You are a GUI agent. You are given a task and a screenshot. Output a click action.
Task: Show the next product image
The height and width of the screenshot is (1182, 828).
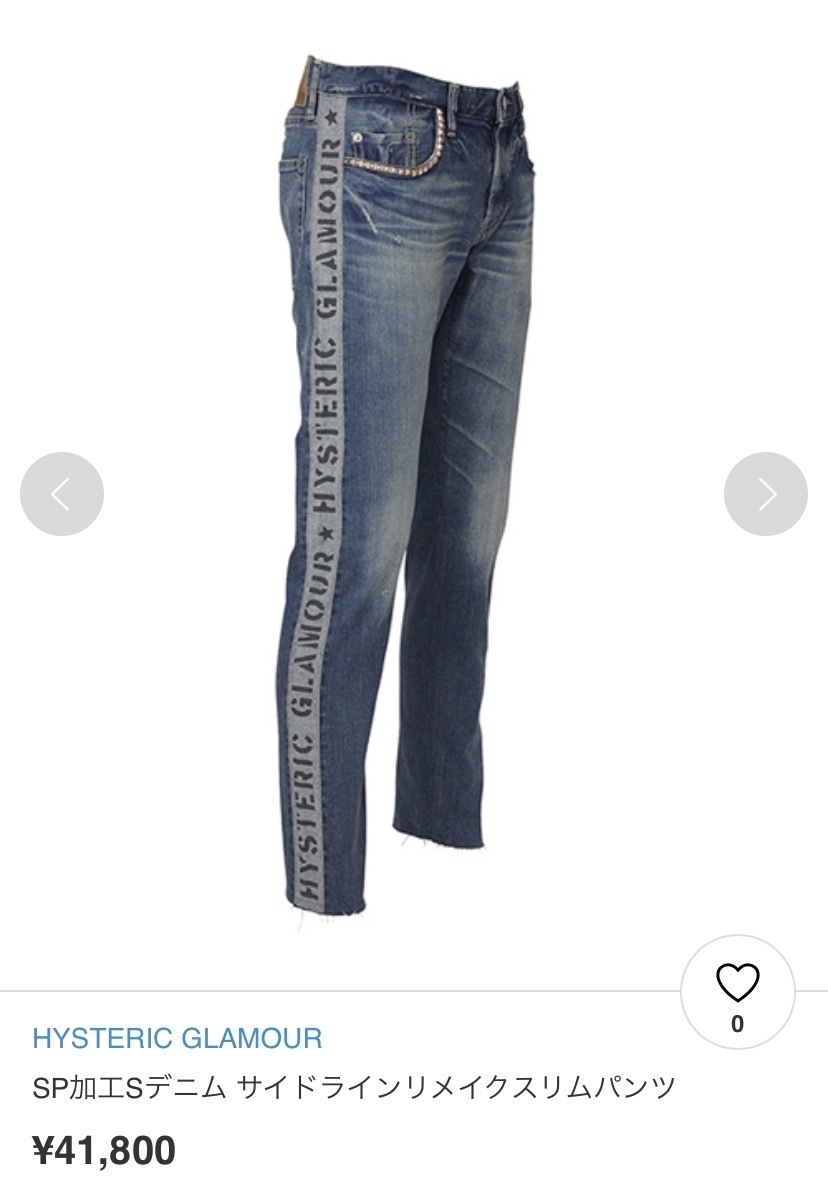765,494
